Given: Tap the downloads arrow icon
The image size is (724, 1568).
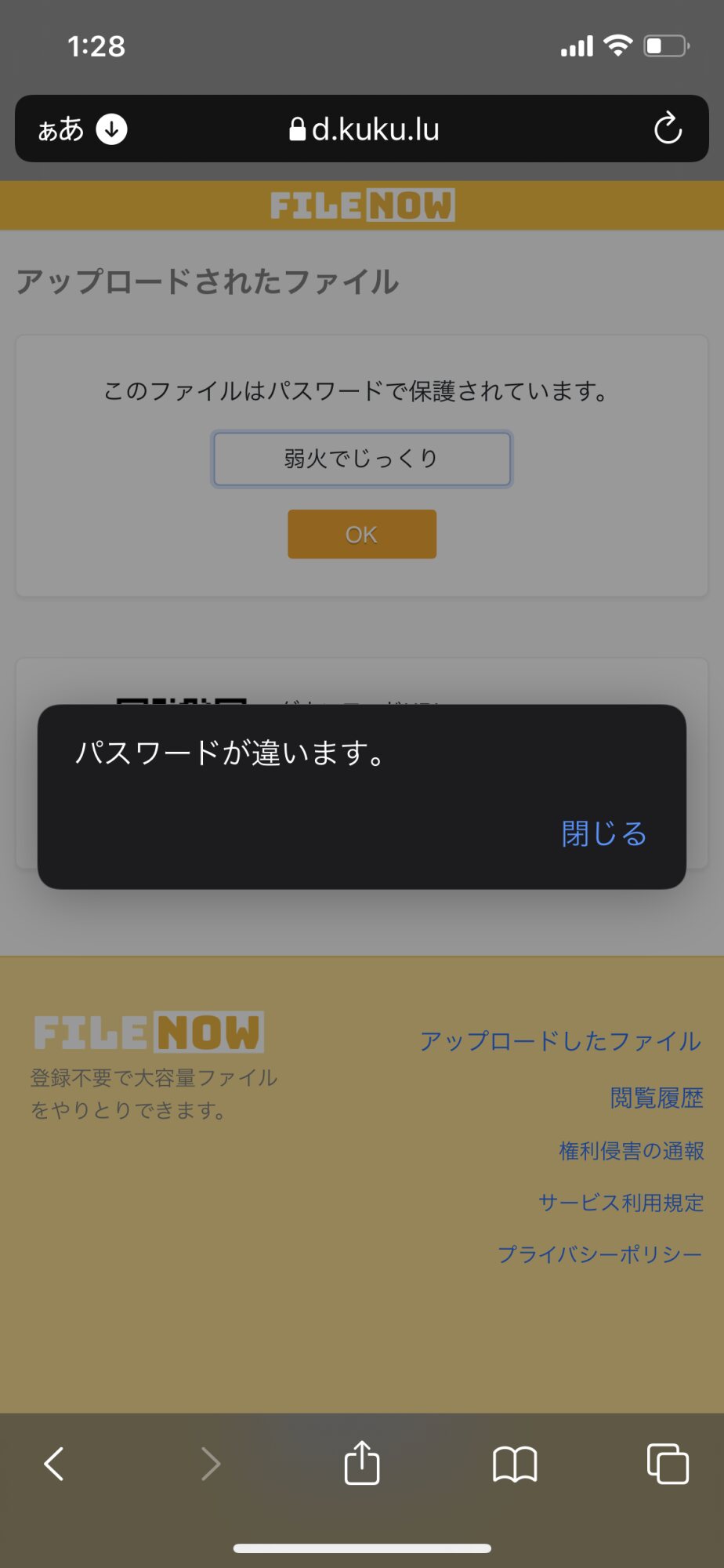Looking at the screenshot, I should pos(112,129).
